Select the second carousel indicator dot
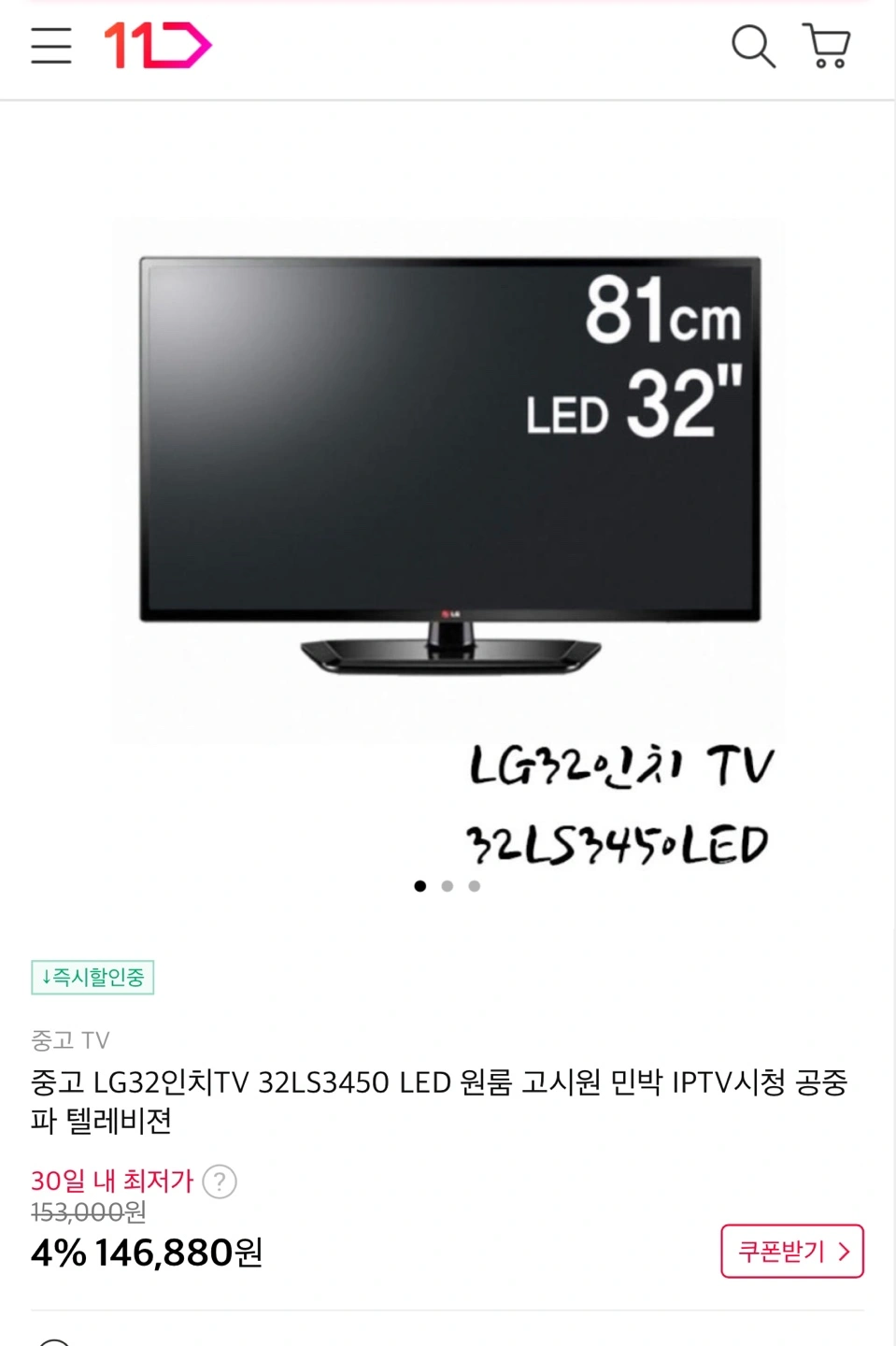The image size is (896, 1346). pyautogui.click(x=448, y=886)
